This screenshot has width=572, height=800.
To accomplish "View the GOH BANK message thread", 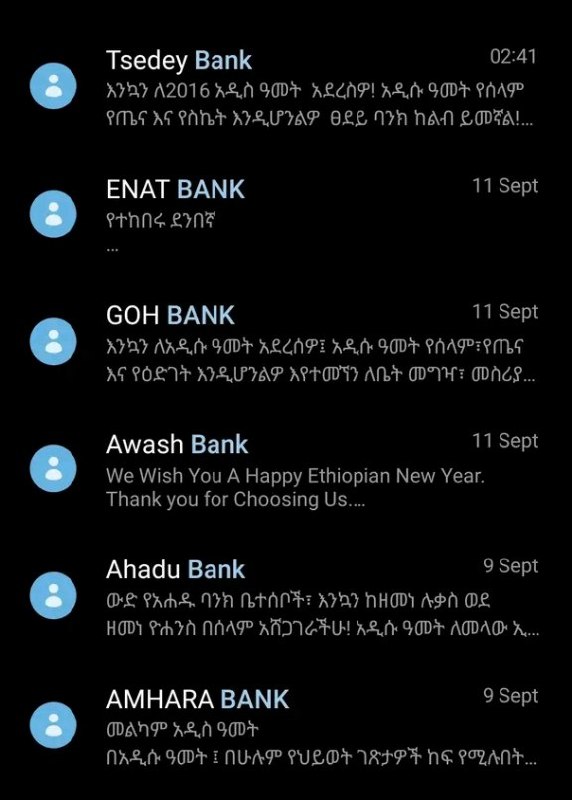I will 286,342.
